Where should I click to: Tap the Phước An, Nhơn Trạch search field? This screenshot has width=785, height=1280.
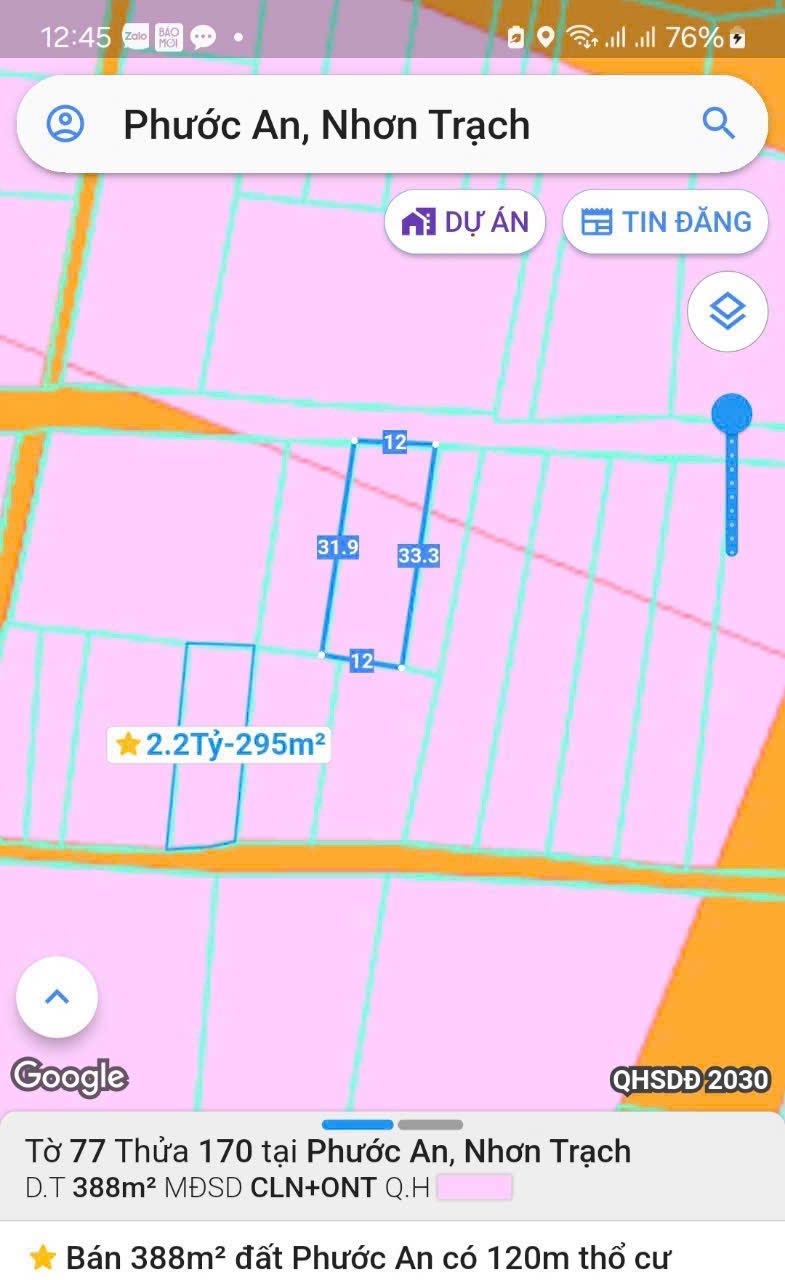[380, 125]
